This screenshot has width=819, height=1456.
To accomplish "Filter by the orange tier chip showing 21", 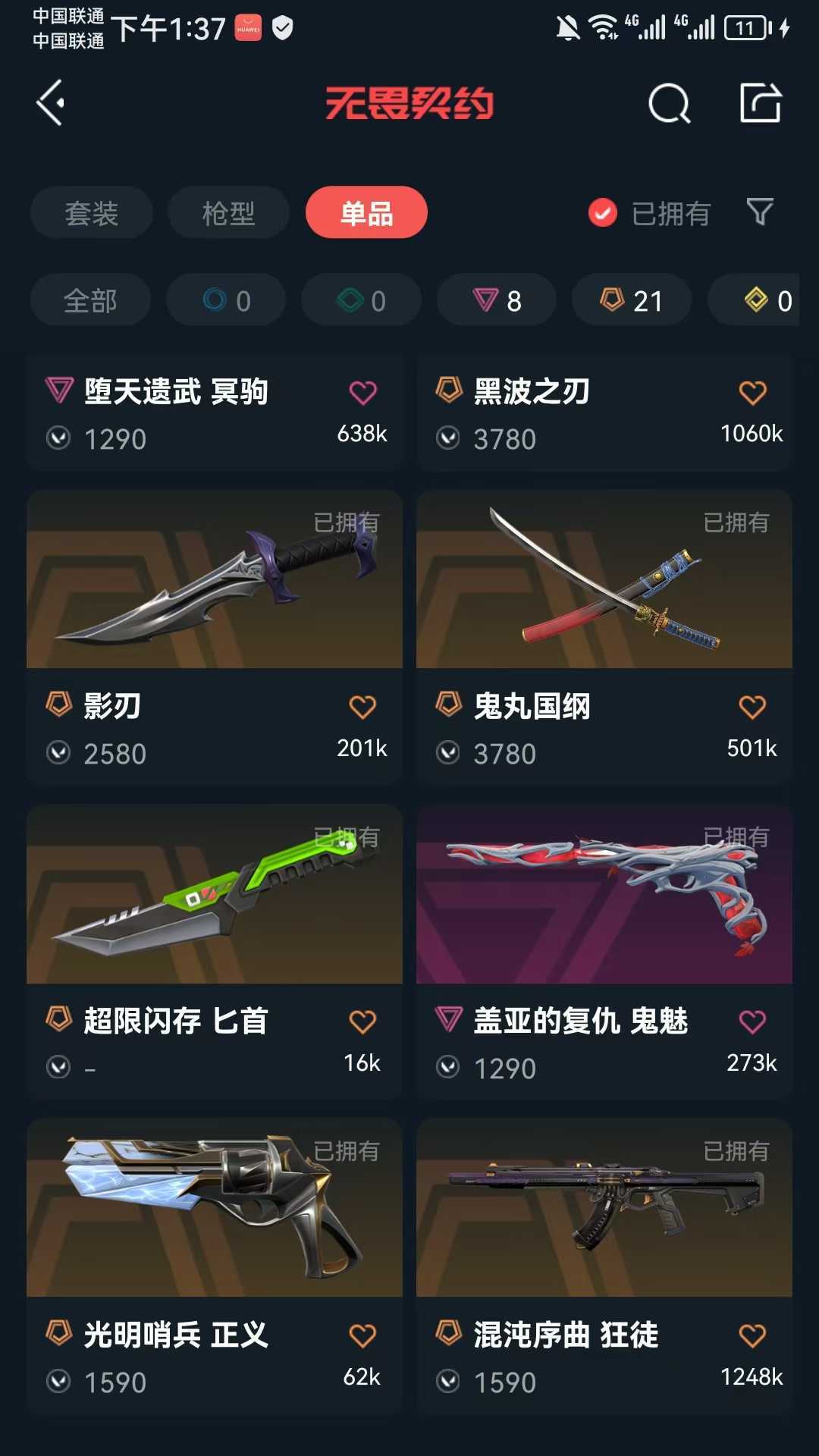I will 632,300.
